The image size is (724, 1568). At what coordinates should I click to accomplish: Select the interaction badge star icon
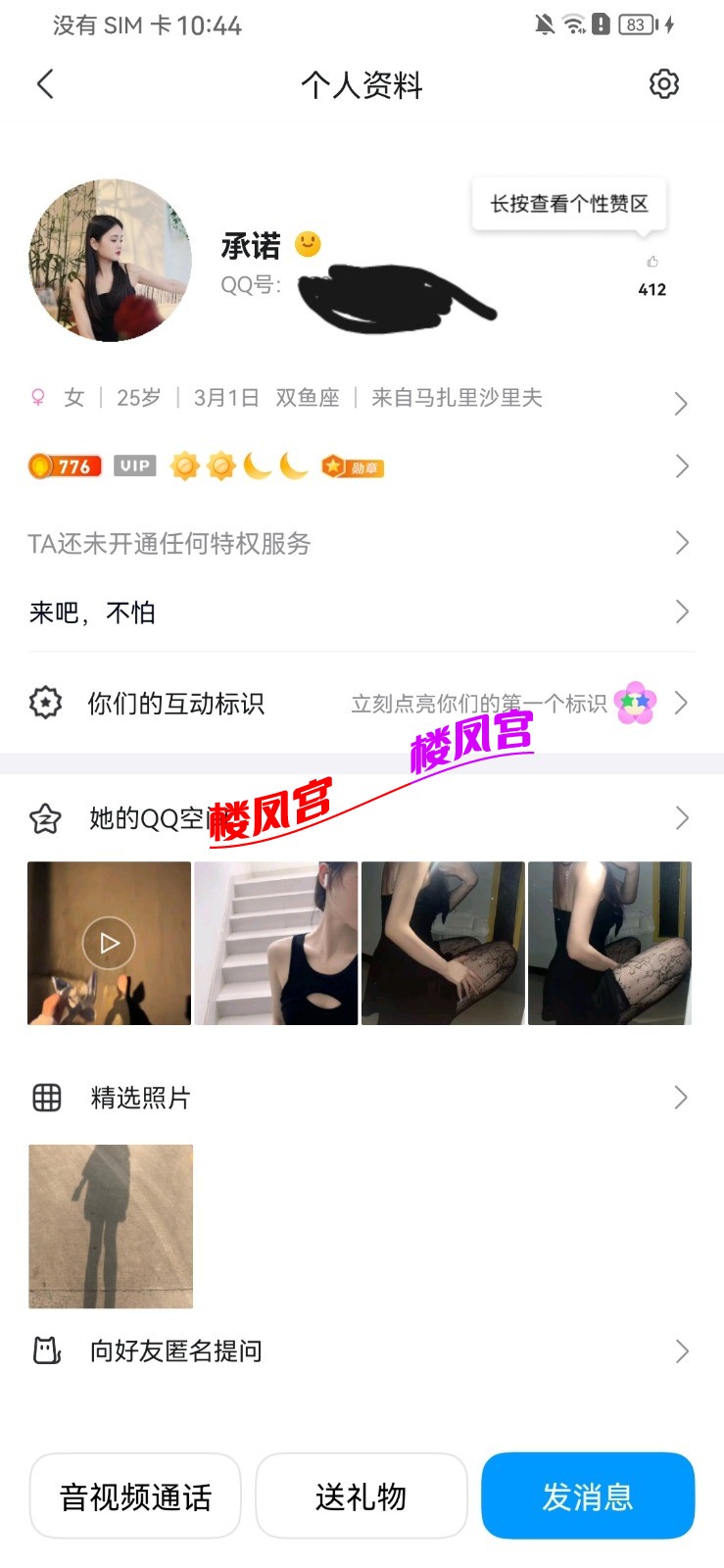click(x=44, y=703)
